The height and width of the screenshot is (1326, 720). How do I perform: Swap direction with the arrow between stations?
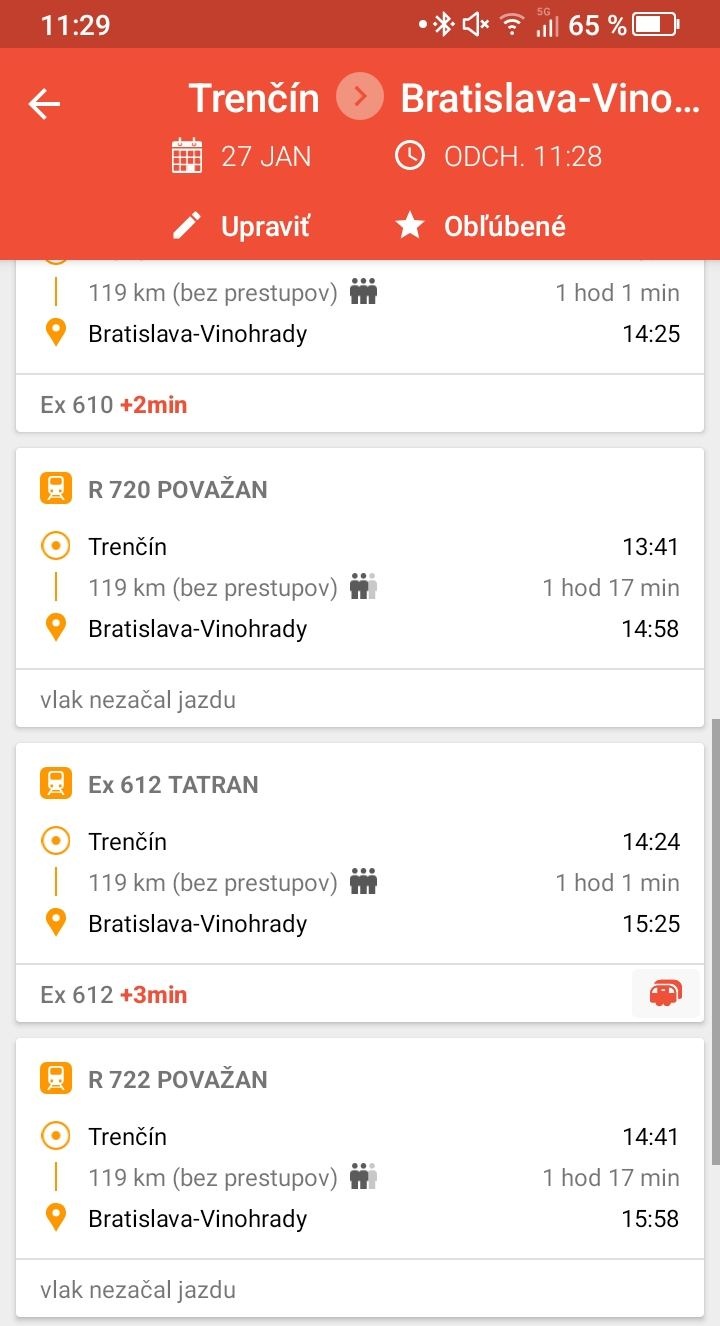(x=360, y=98)
